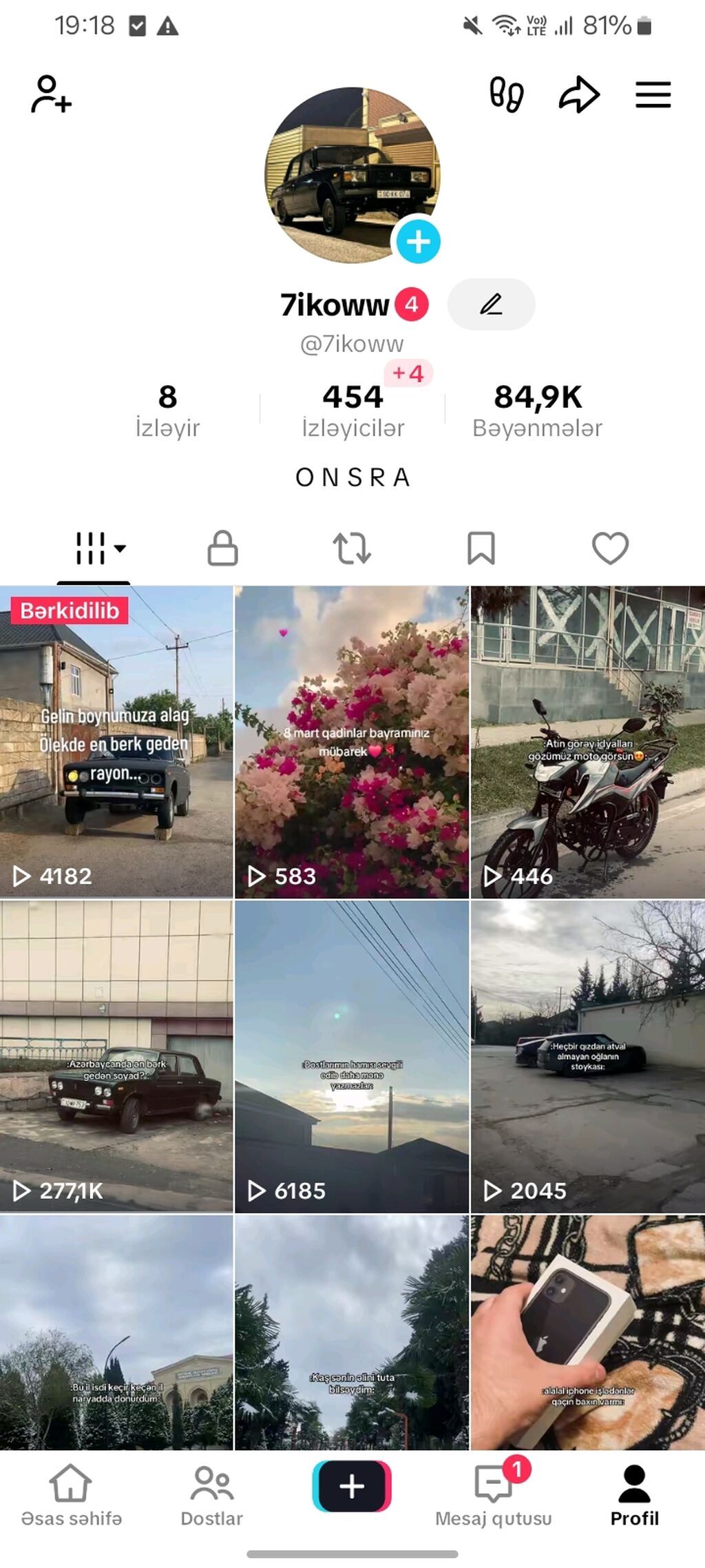The image size is (705, 1568).
Task: Open the car video with 277,1K views
Action: click(x=116, y=1056)
